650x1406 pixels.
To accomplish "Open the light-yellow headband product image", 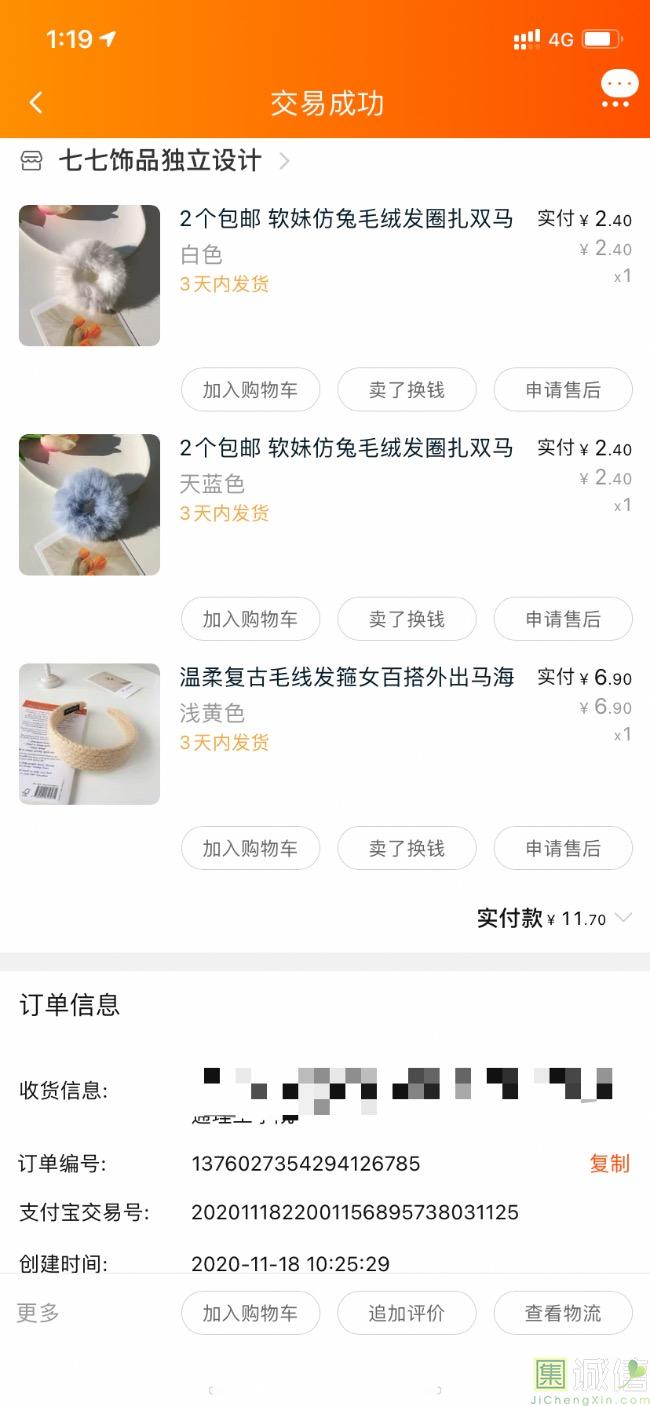I will click(x=89, y=734).
